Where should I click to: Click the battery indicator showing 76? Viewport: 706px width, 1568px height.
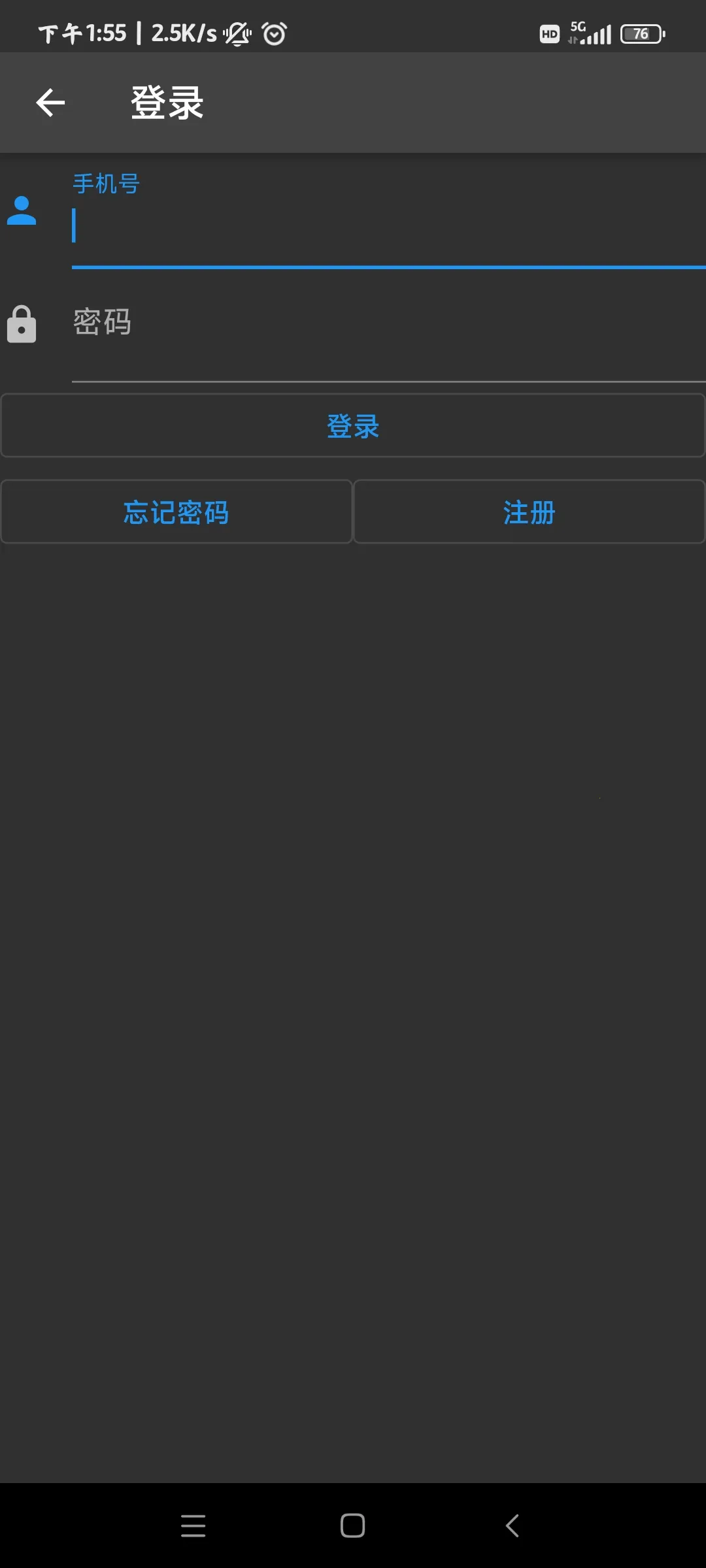[x=641, y=33]
